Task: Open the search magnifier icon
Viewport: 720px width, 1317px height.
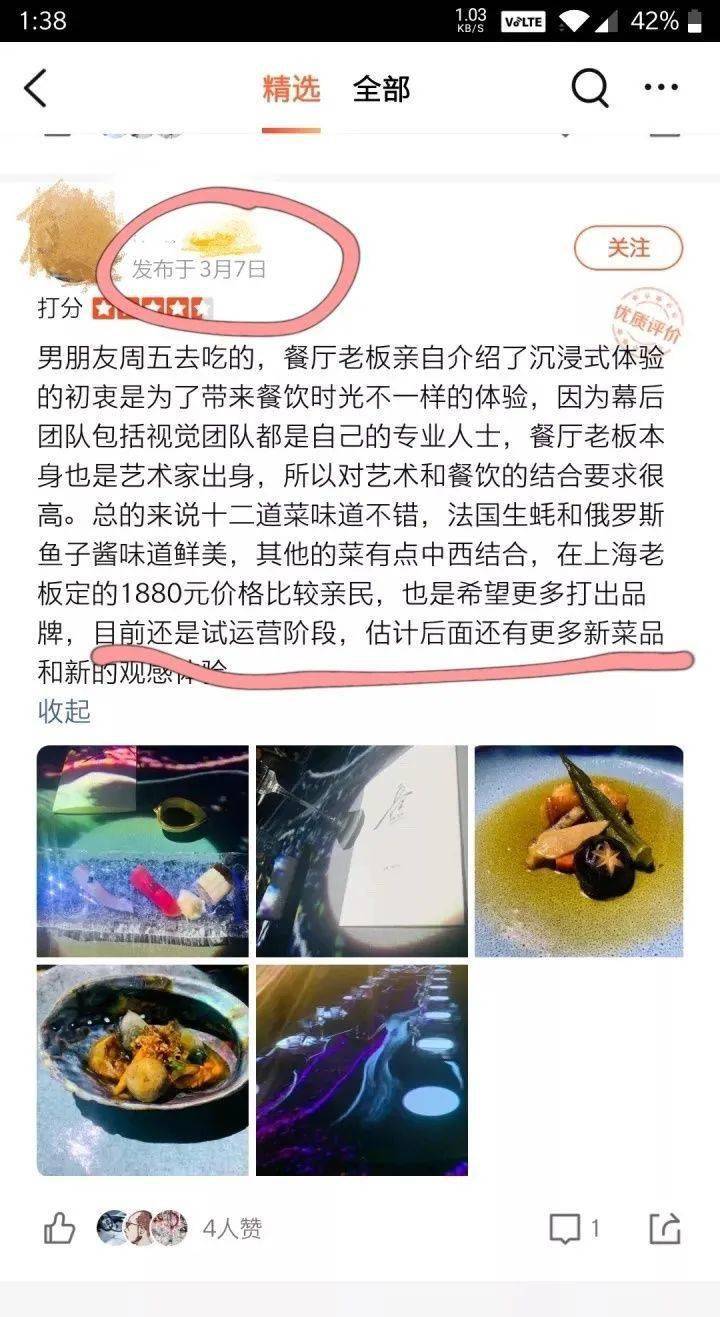Action: pyautogui.click(x=589, y=89)
